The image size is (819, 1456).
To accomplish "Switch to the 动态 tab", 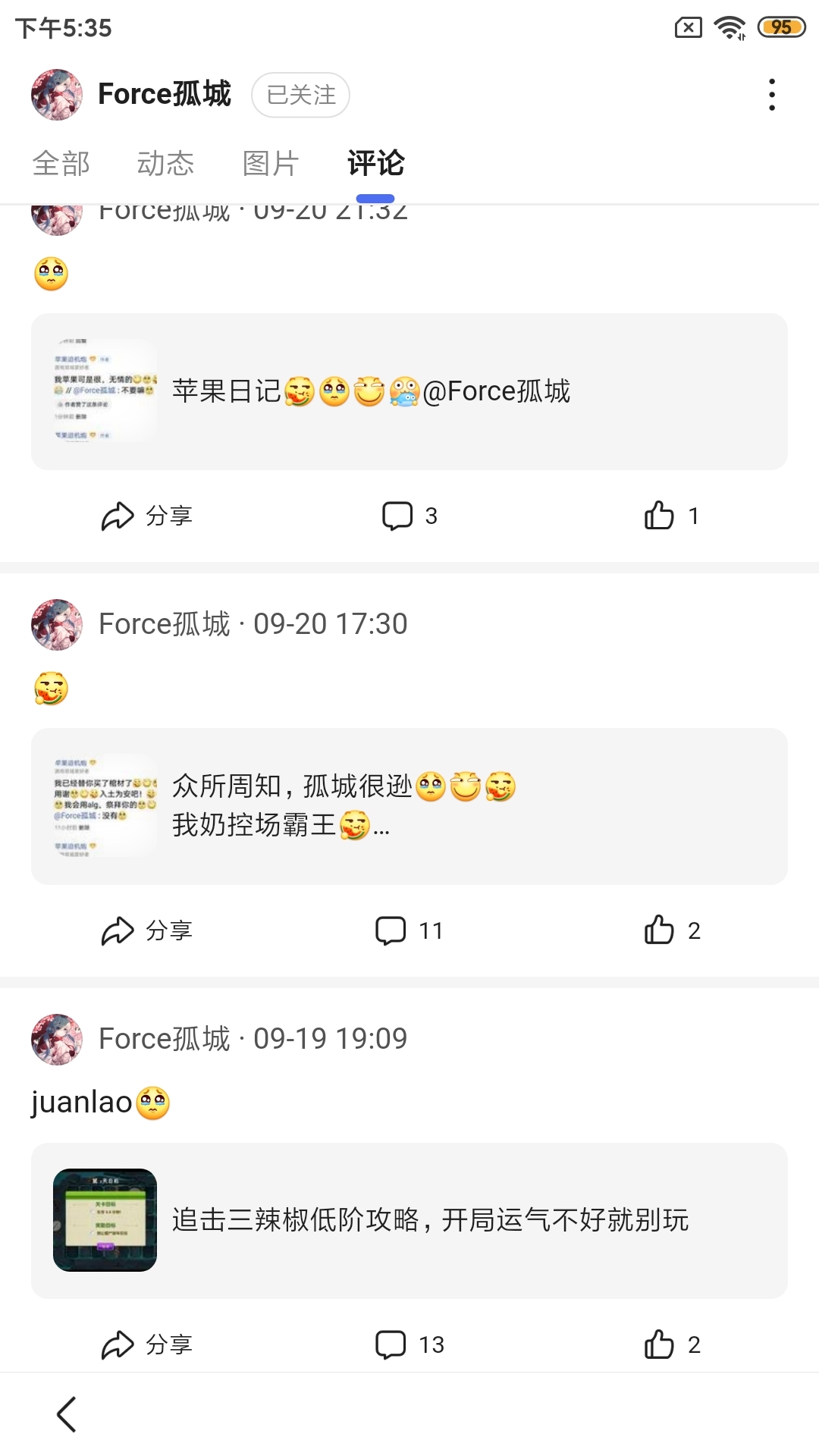I will 165,164.
